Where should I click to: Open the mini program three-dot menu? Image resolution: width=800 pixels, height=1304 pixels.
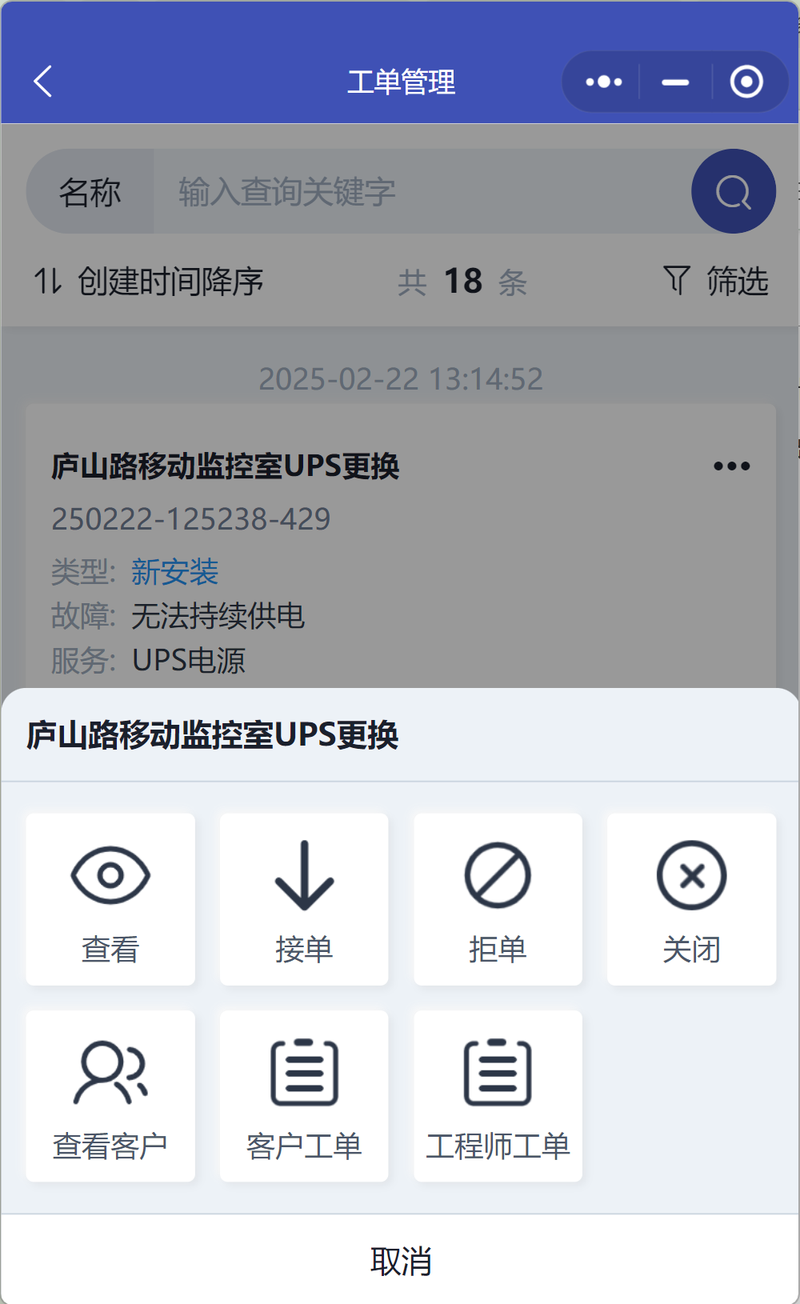pyautogui.click(x=603, y=82)
